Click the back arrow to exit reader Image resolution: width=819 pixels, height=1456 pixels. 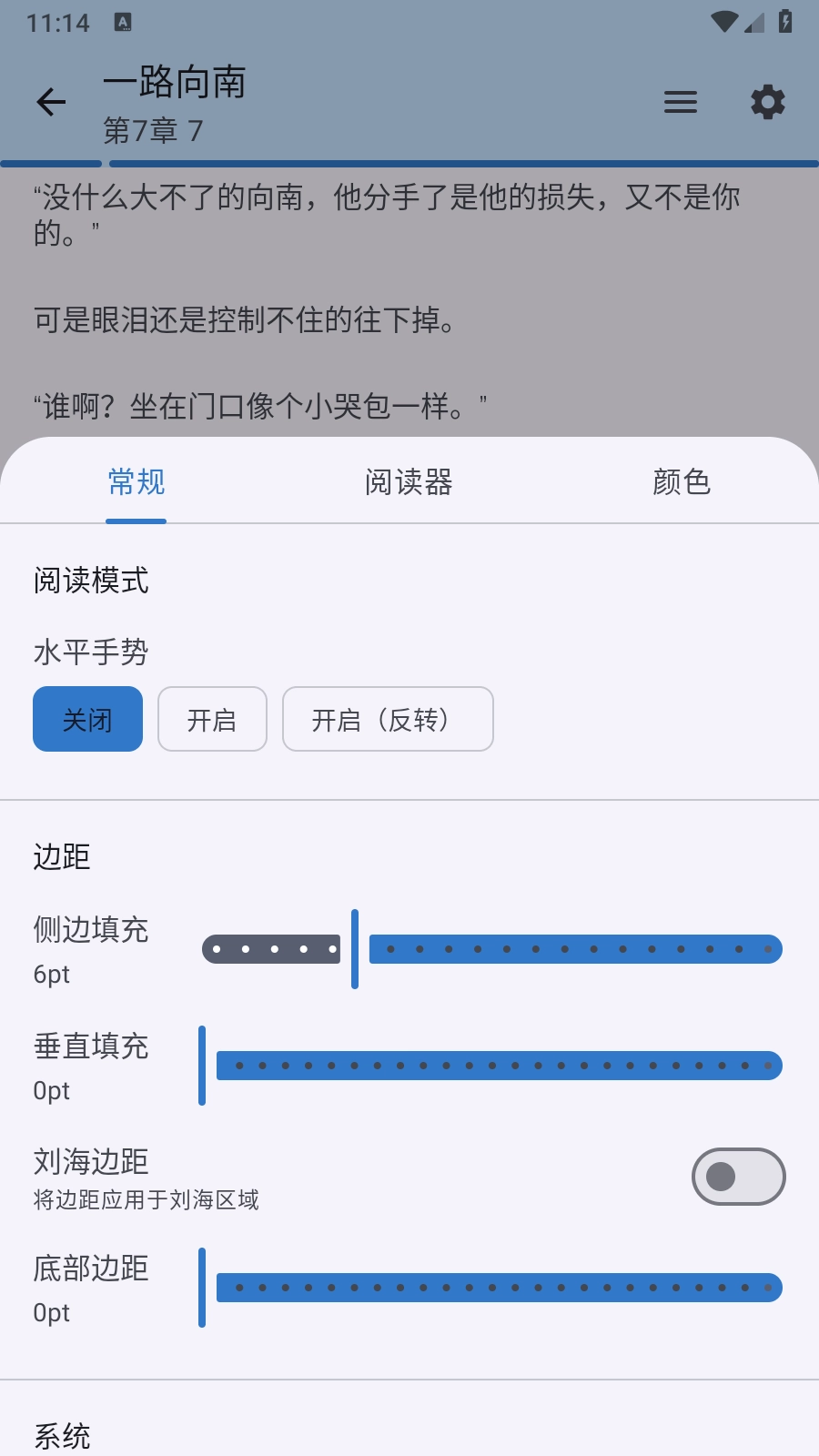50,102
